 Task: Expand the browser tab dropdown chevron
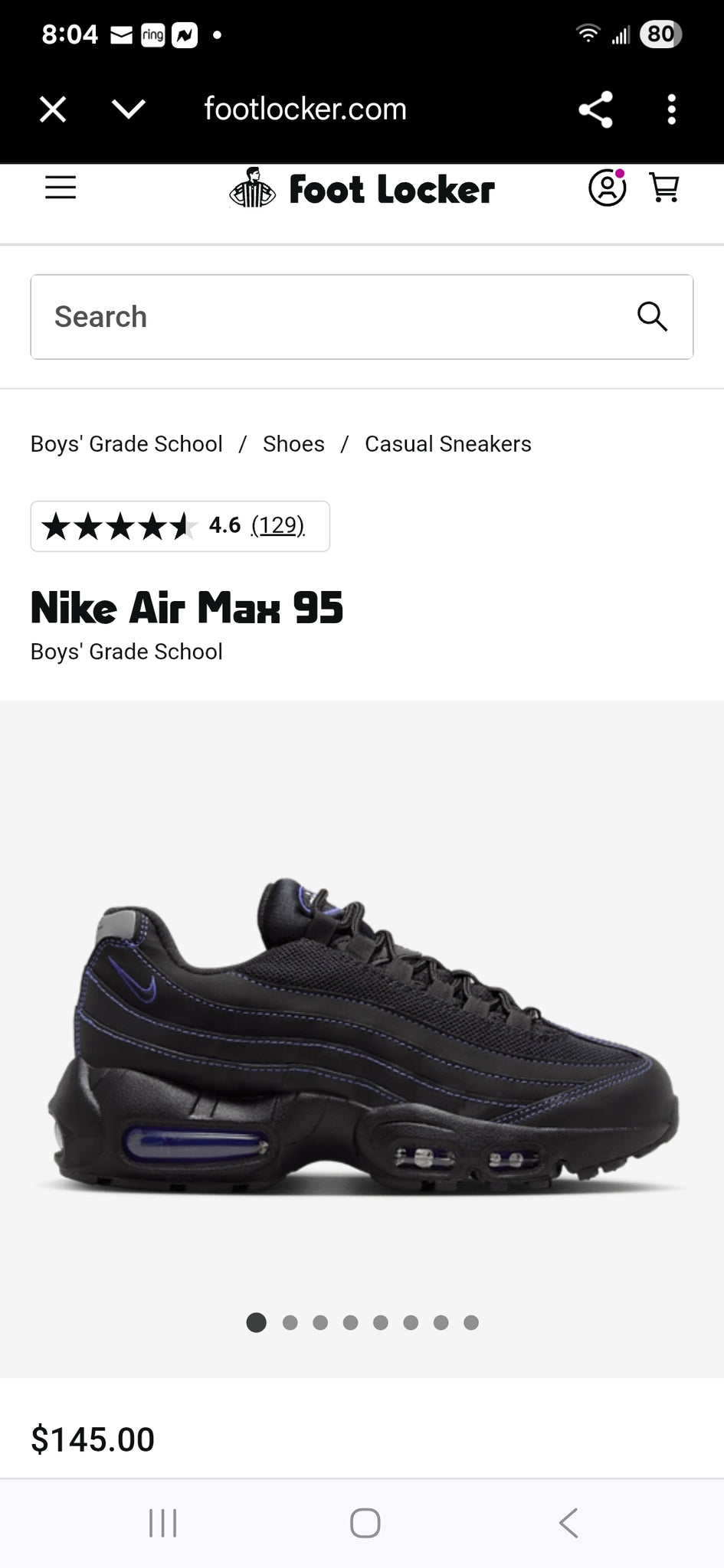[x=128, y=109]
